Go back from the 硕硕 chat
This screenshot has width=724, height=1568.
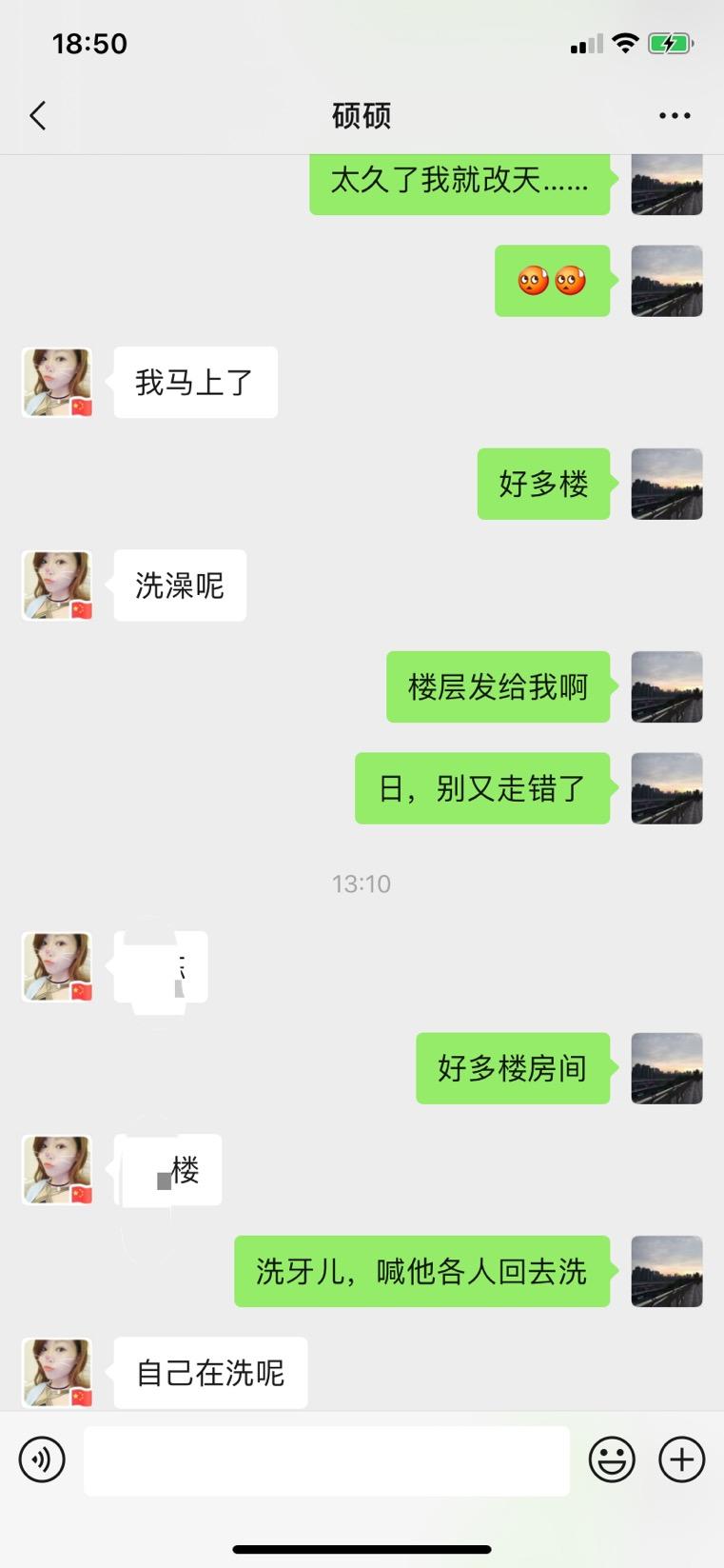pyautogui.click(x=38, y=116)
